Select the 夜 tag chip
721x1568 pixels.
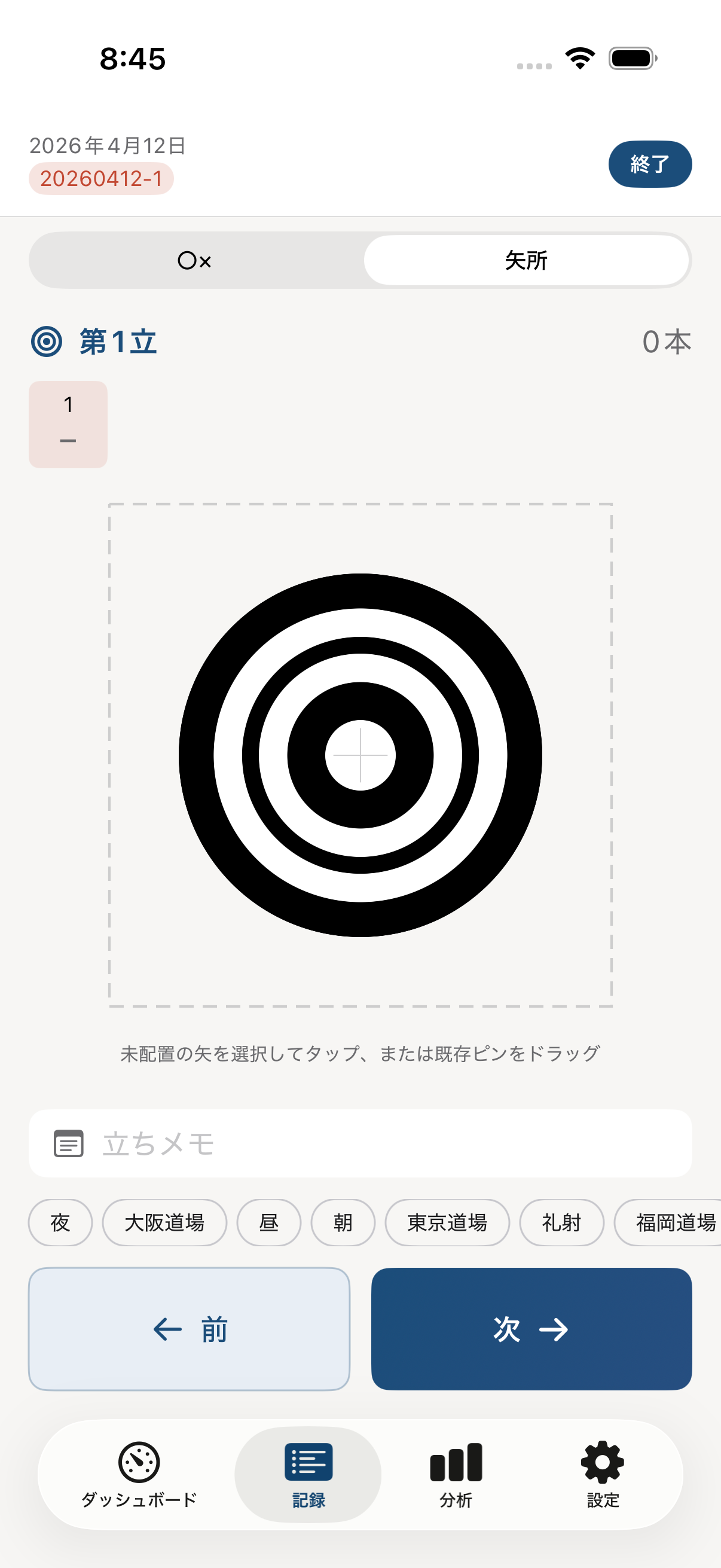tap(60, 1222)
